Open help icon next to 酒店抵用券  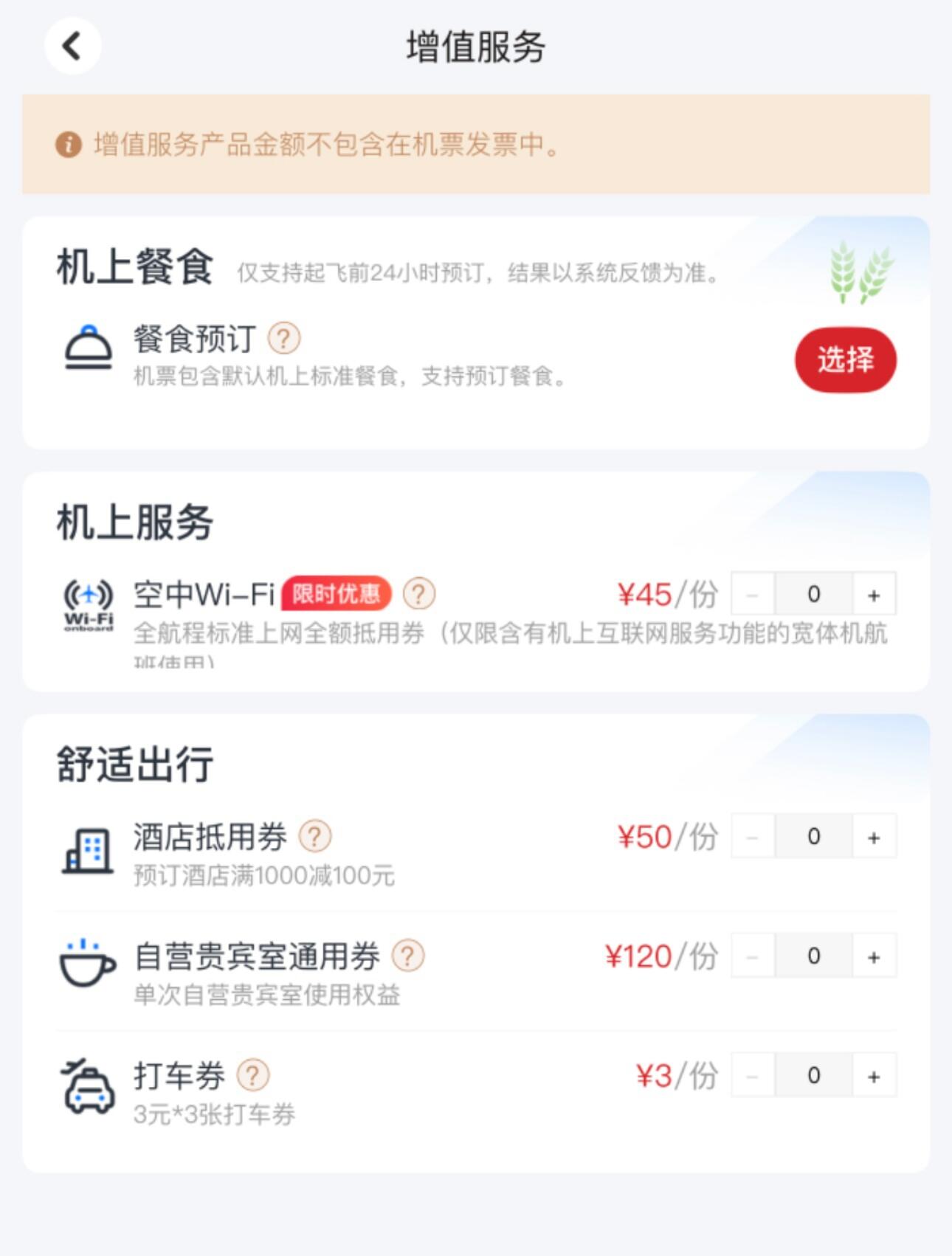[x=315, y=836]
